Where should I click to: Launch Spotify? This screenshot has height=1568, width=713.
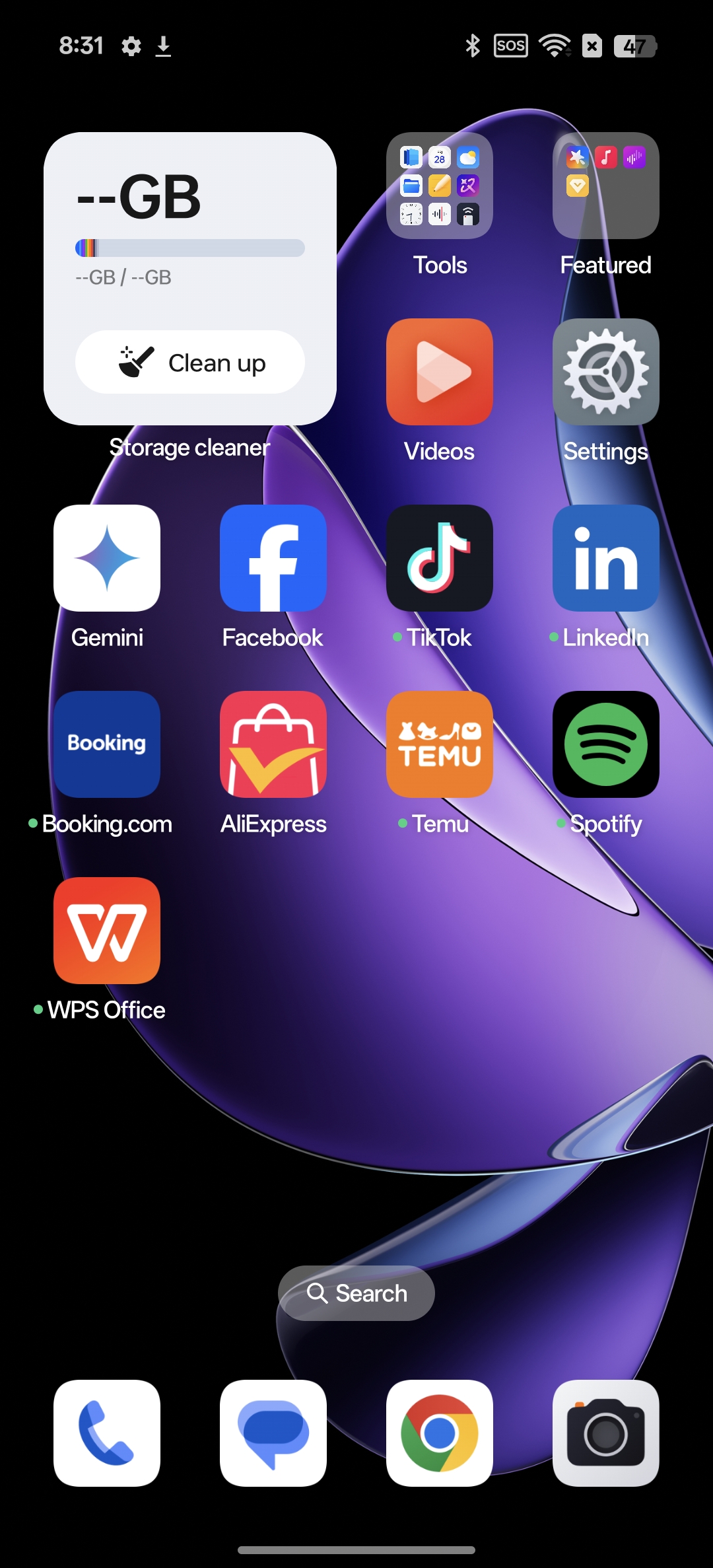click(606, 744)
